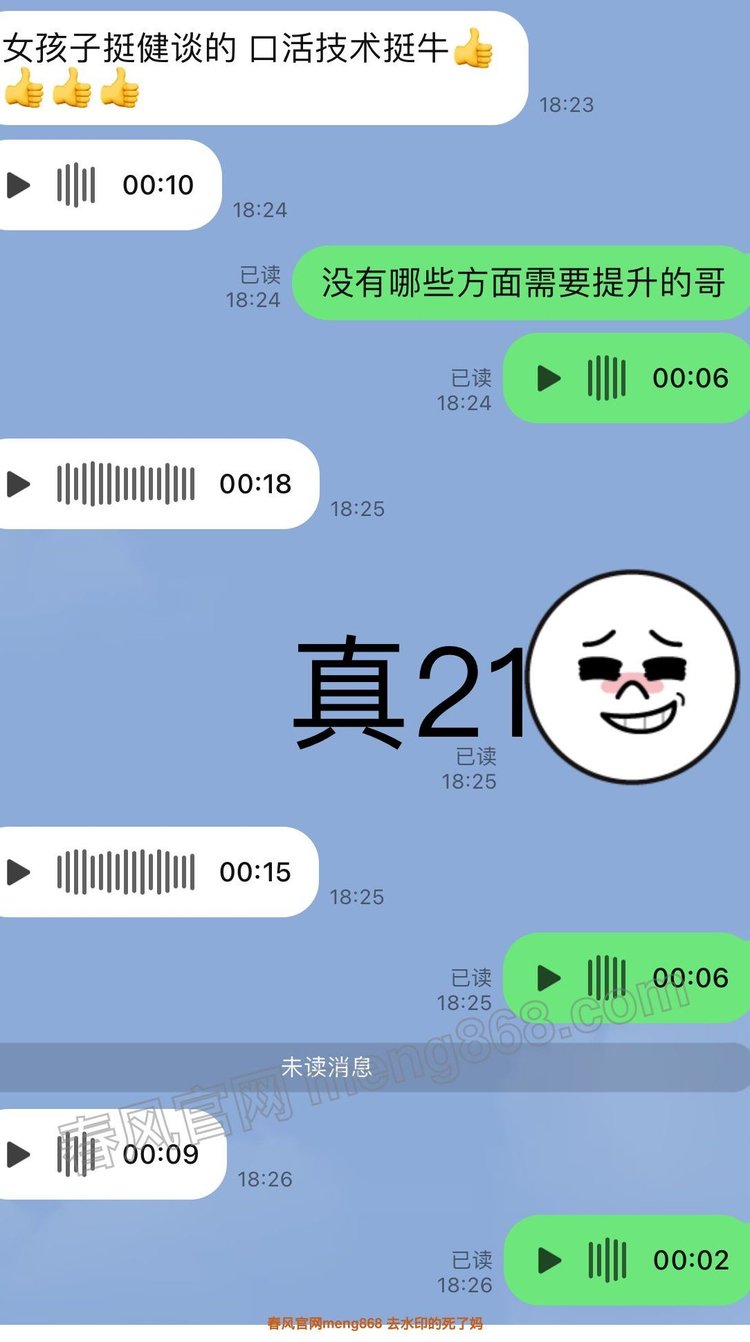Image resolution: width=750 pixels, height=1342 pixels.
Task: Play the 00:18 voice message
Action: tap(19, 484)
